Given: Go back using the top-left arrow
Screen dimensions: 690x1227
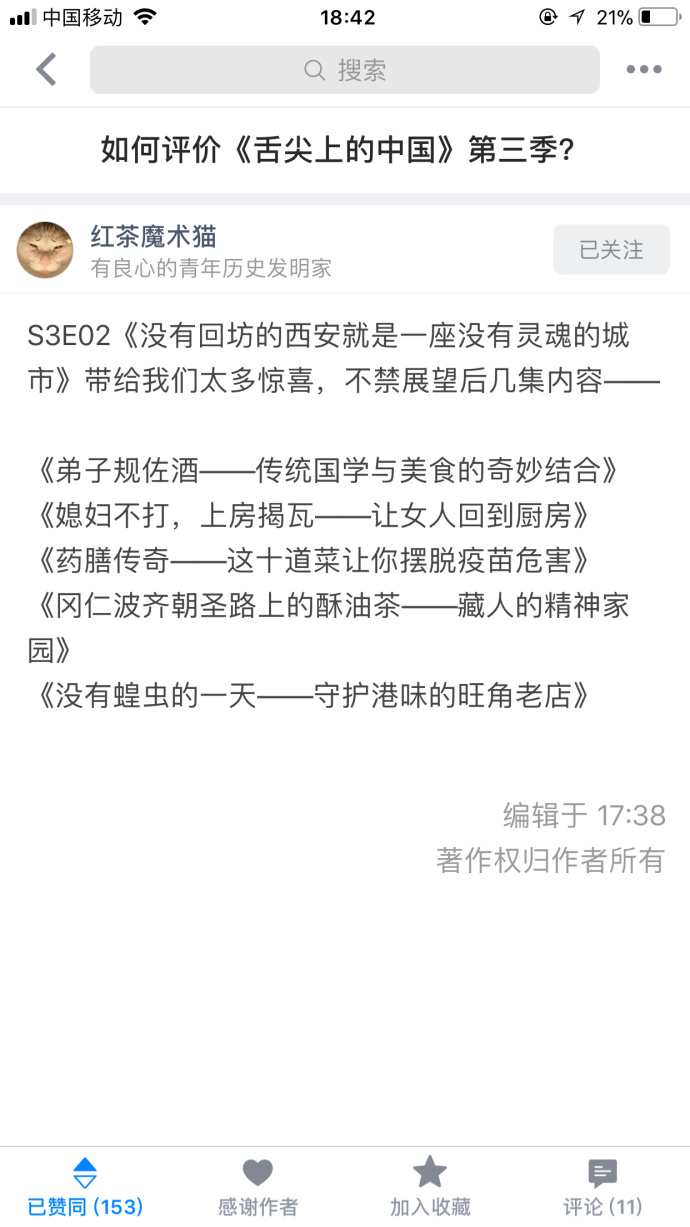Looking at the screenshot, I should click(46, 70).
